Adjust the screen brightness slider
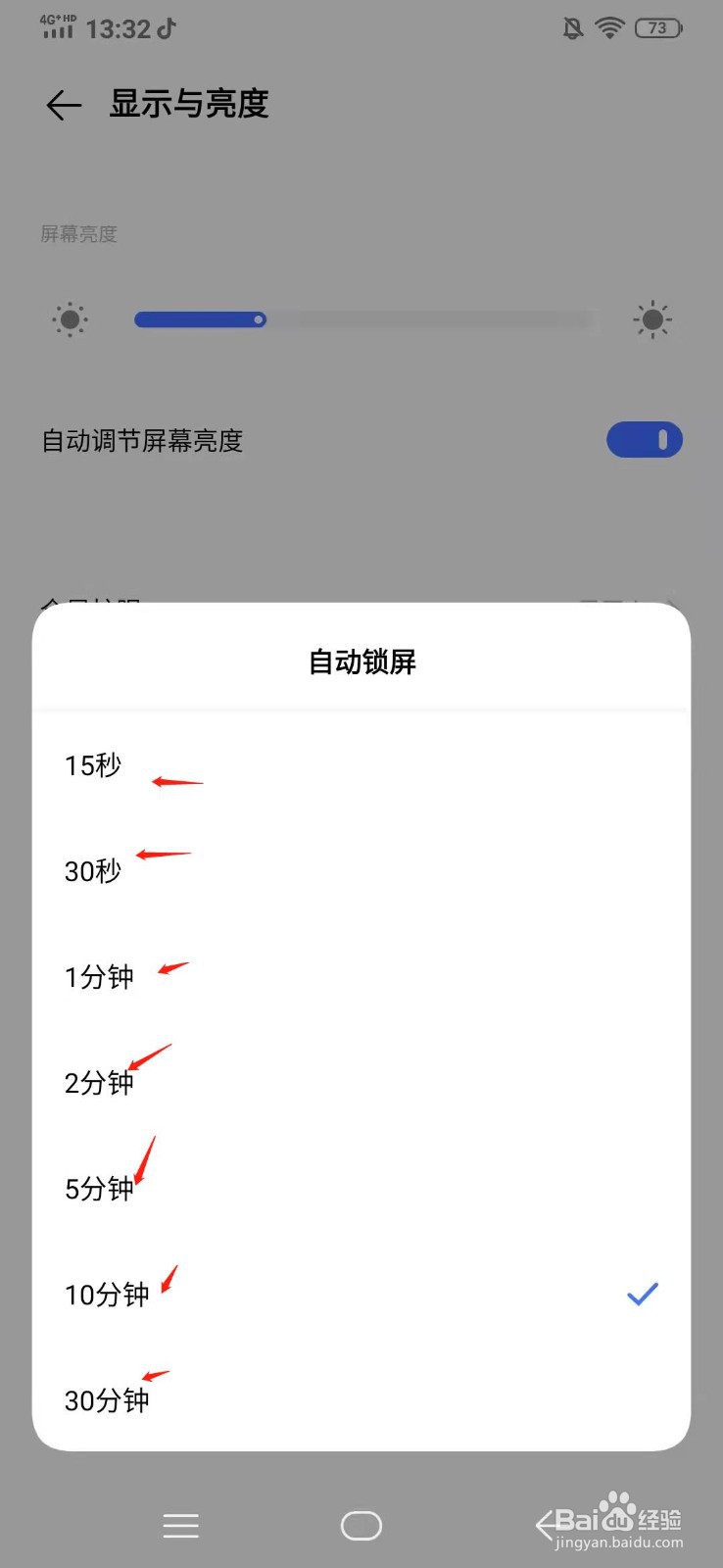 click(x=260, y=319)
